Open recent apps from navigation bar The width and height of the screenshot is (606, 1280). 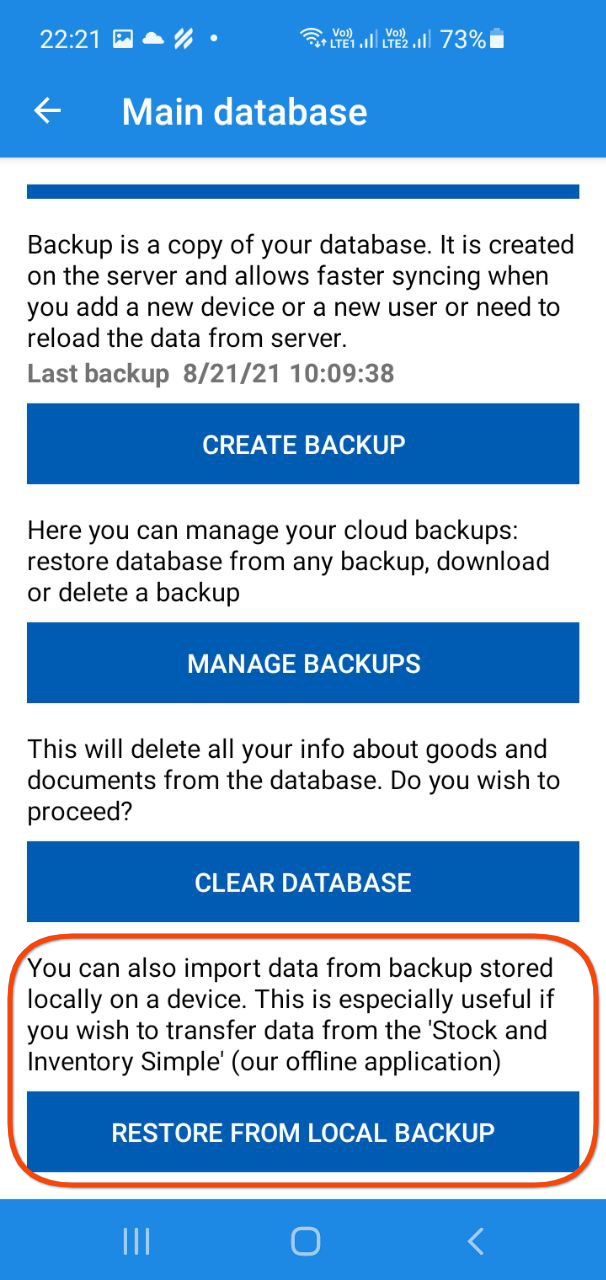[x=136, y=1241]
